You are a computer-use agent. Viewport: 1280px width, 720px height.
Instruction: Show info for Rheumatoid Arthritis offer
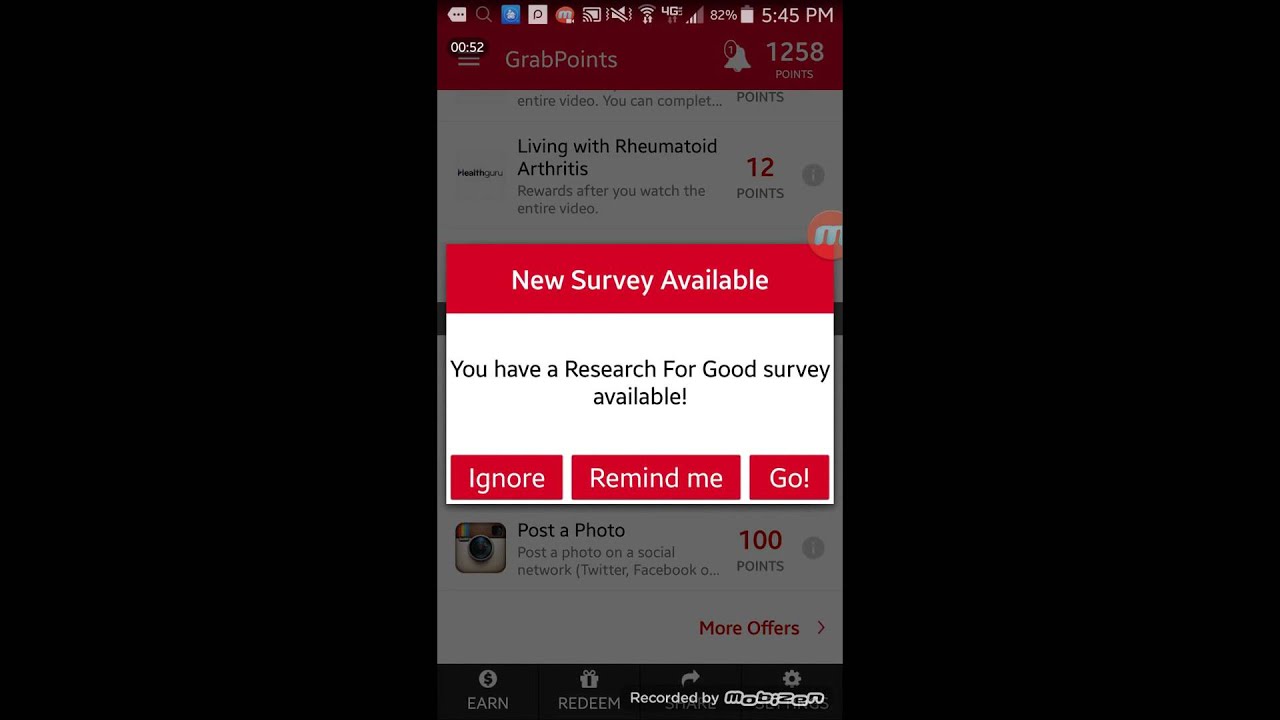click(x=813, y=175)
